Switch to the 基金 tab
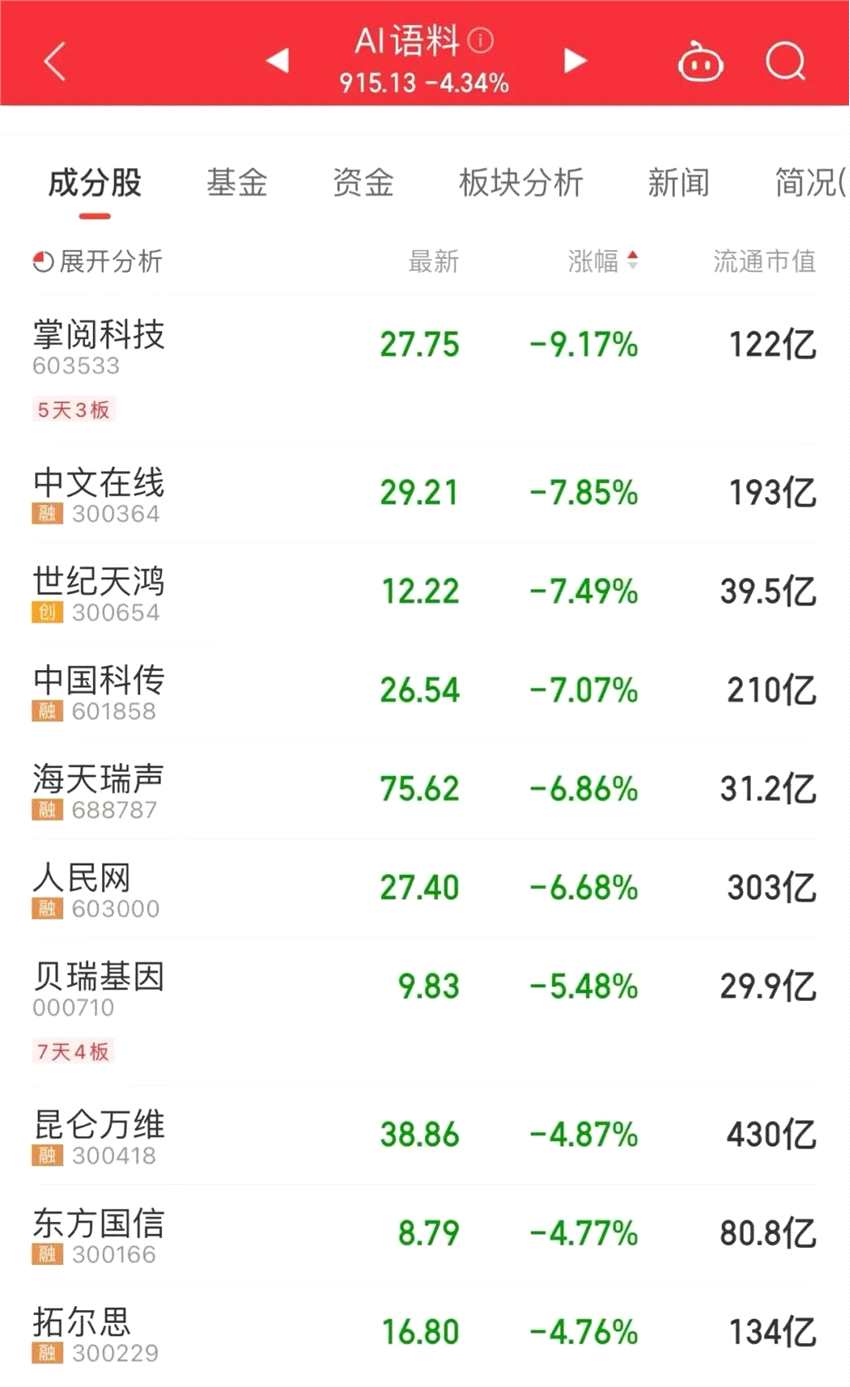This screenshot has height=1387, width=850. [x=237, y=183]
